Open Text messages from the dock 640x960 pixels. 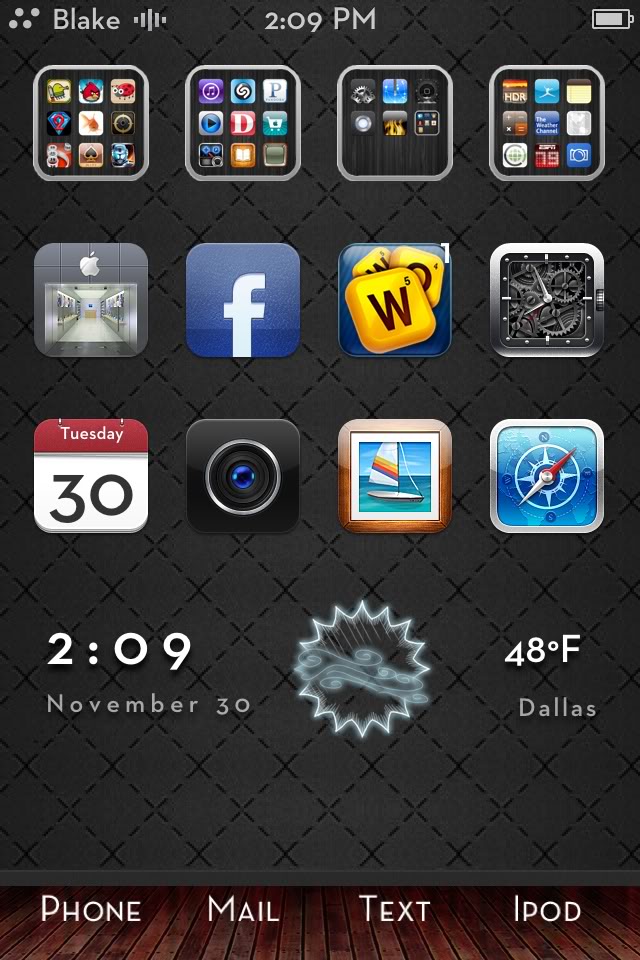pyautogui.click(x=395, y=910)
